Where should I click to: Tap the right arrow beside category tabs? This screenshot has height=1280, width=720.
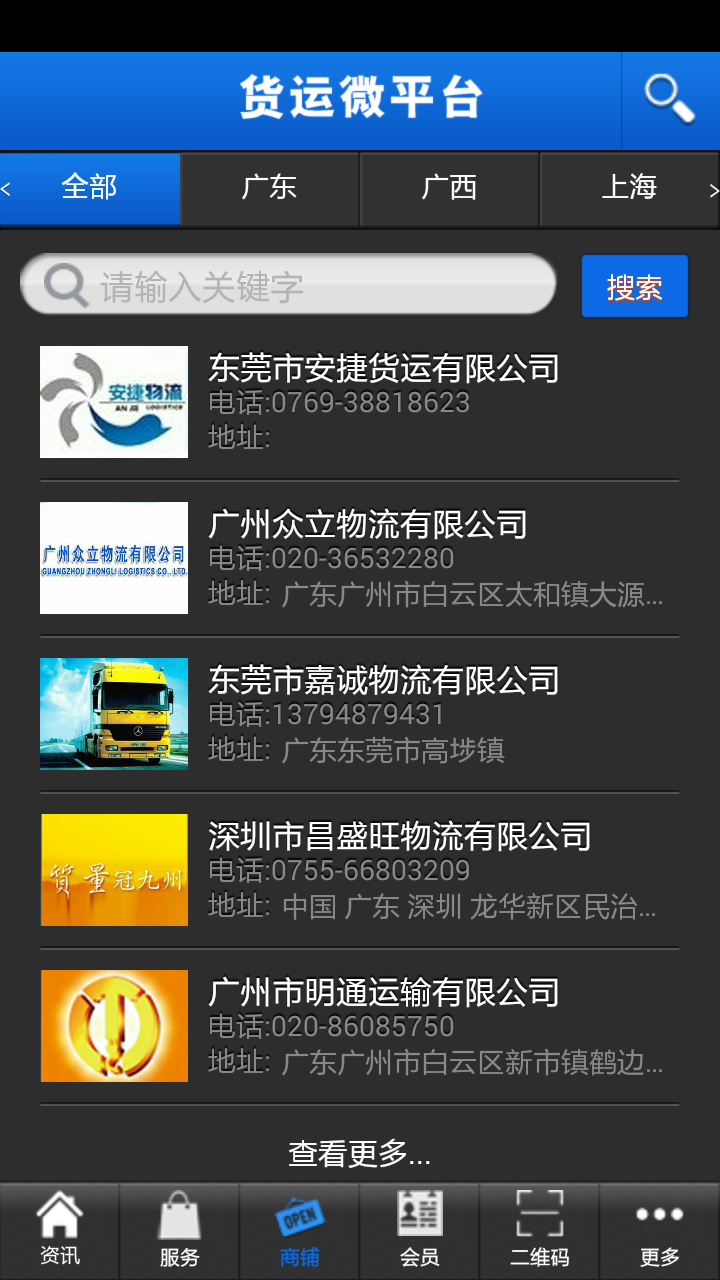(712, 189)
